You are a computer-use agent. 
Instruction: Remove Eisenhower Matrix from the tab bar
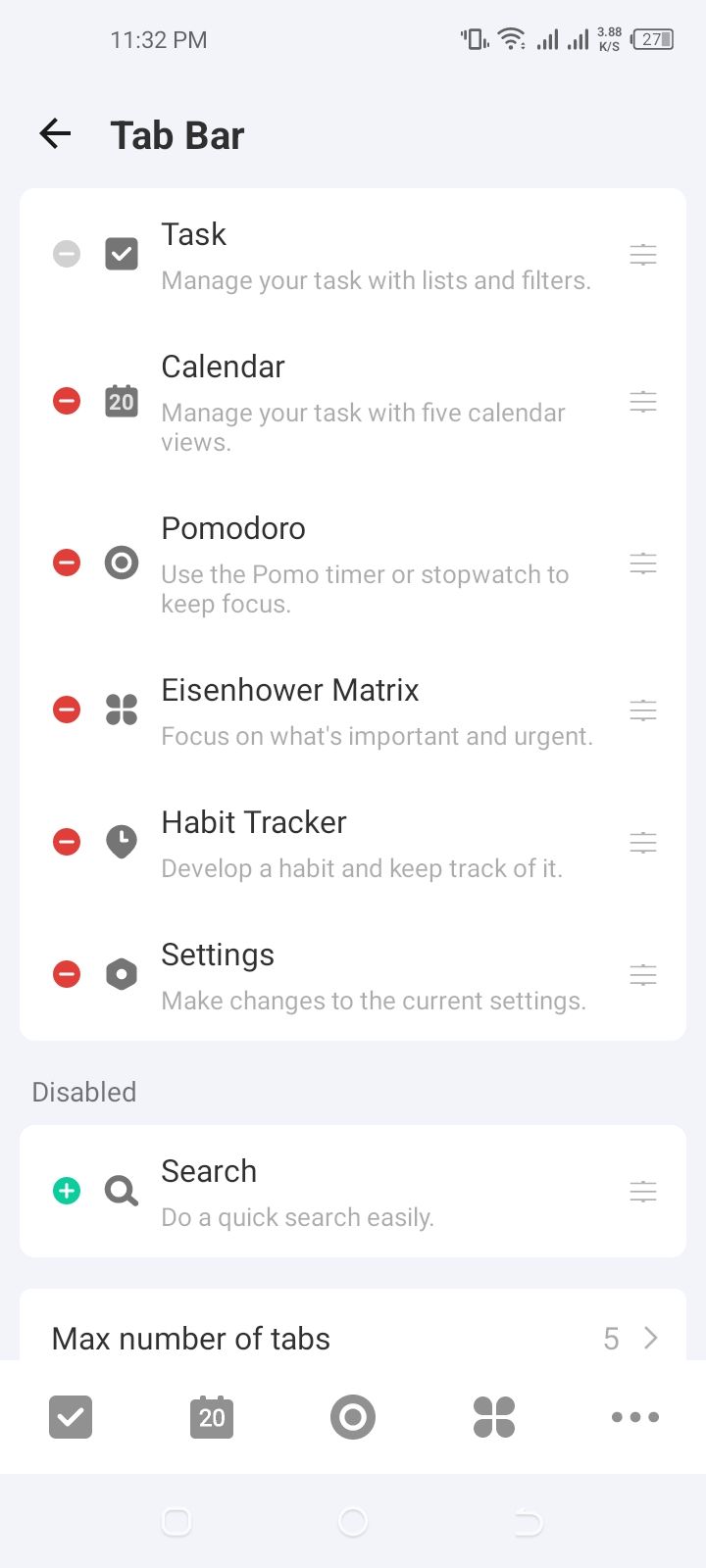(x=67, y=710)
